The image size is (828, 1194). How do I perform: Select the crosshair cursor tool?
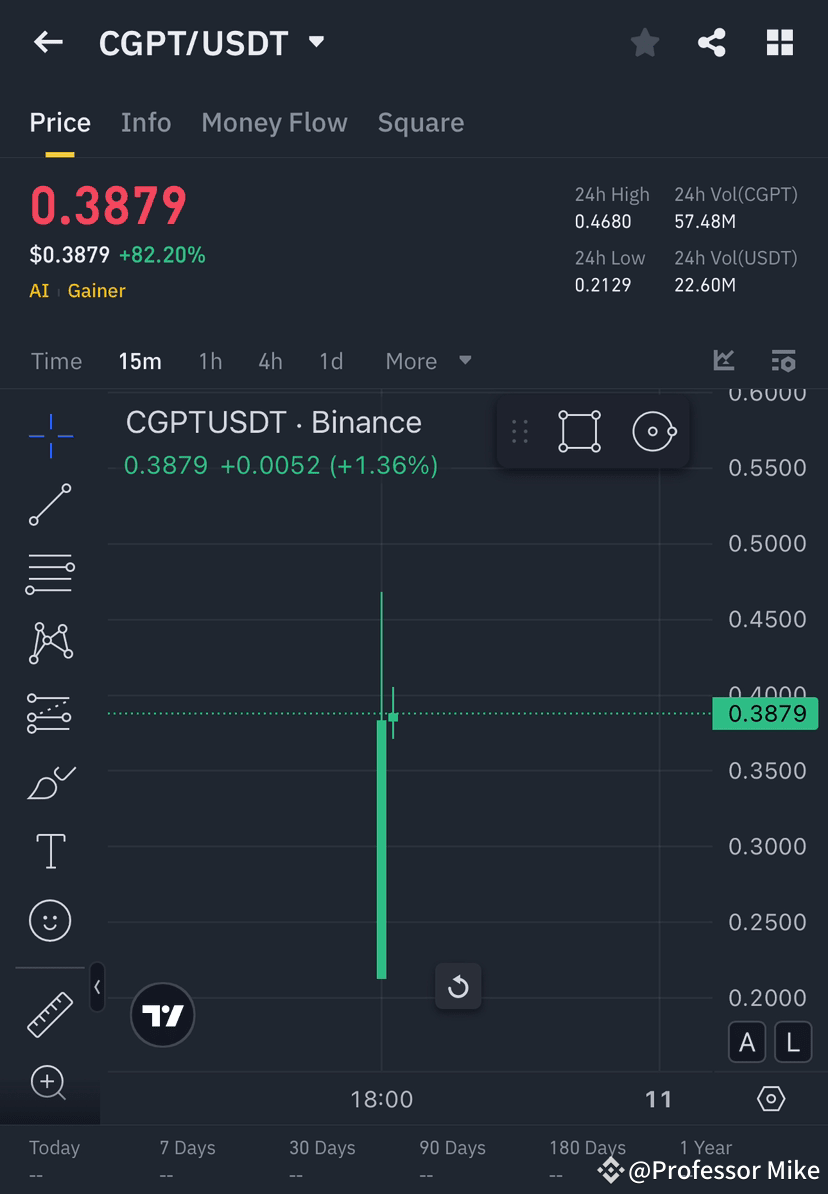pyautogui.click(x=50, y=435)
